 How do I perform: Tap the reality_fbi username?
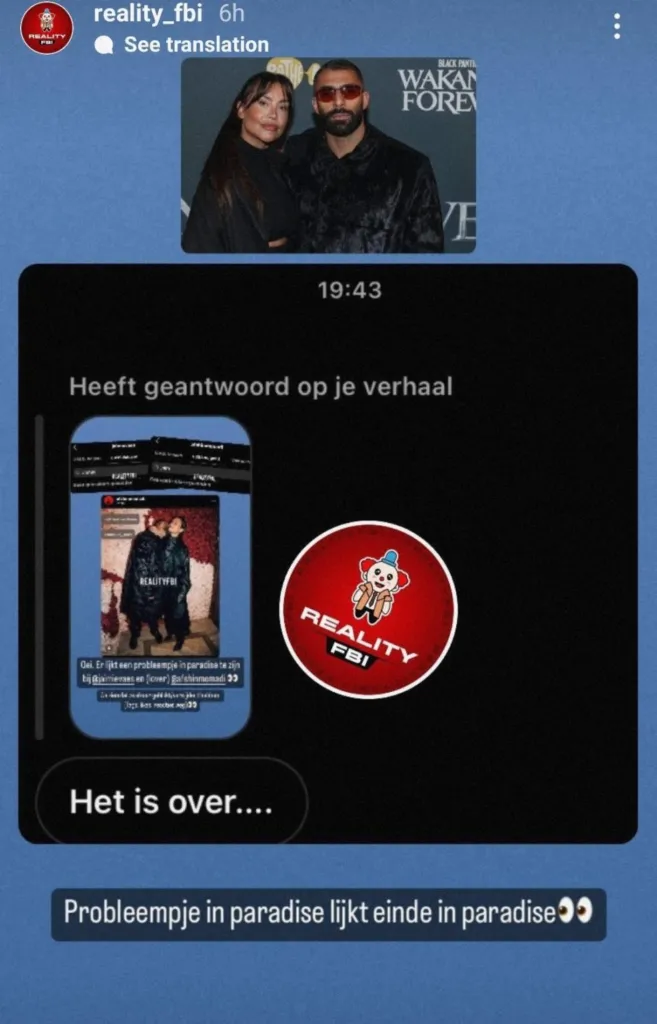point(150,14)
